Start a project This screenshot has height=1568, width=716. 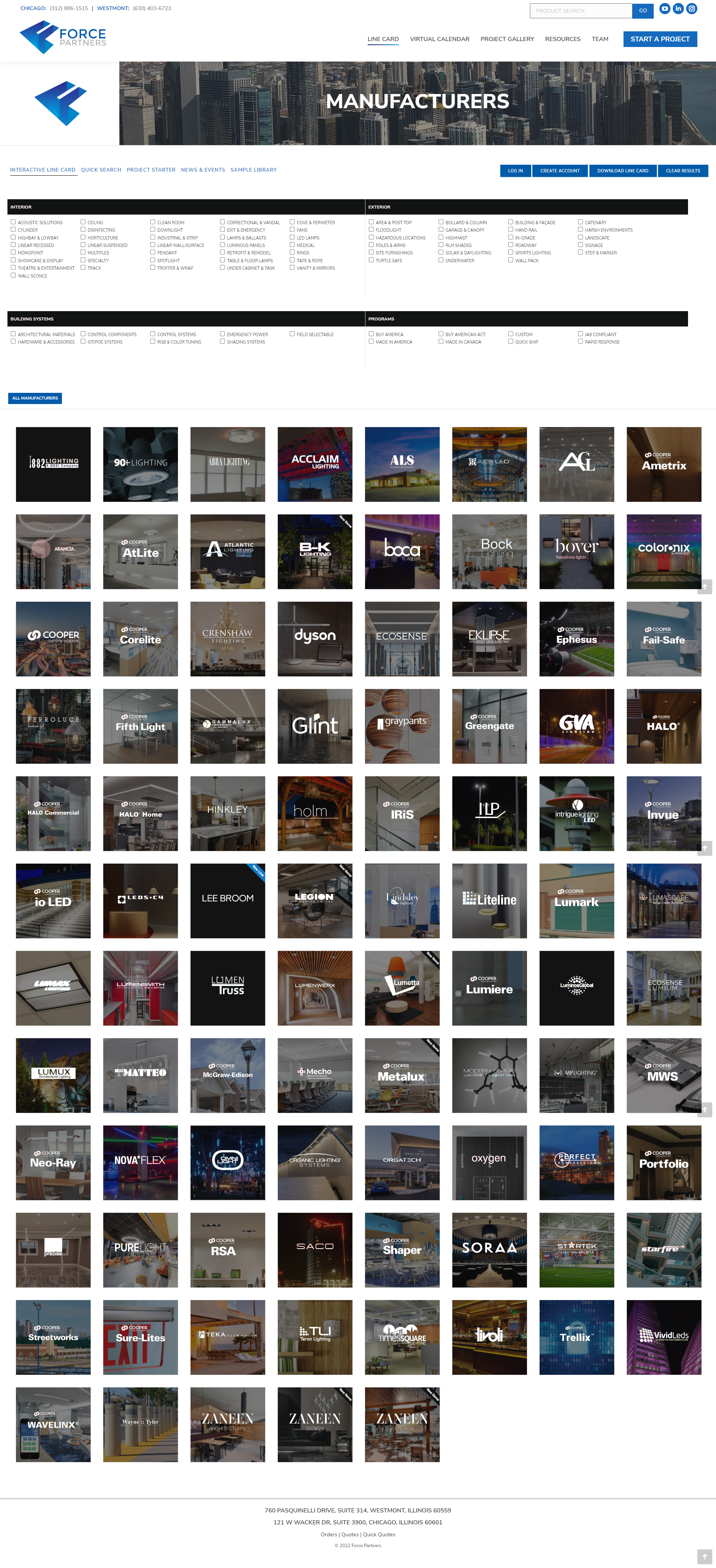(x=659, y=39)
